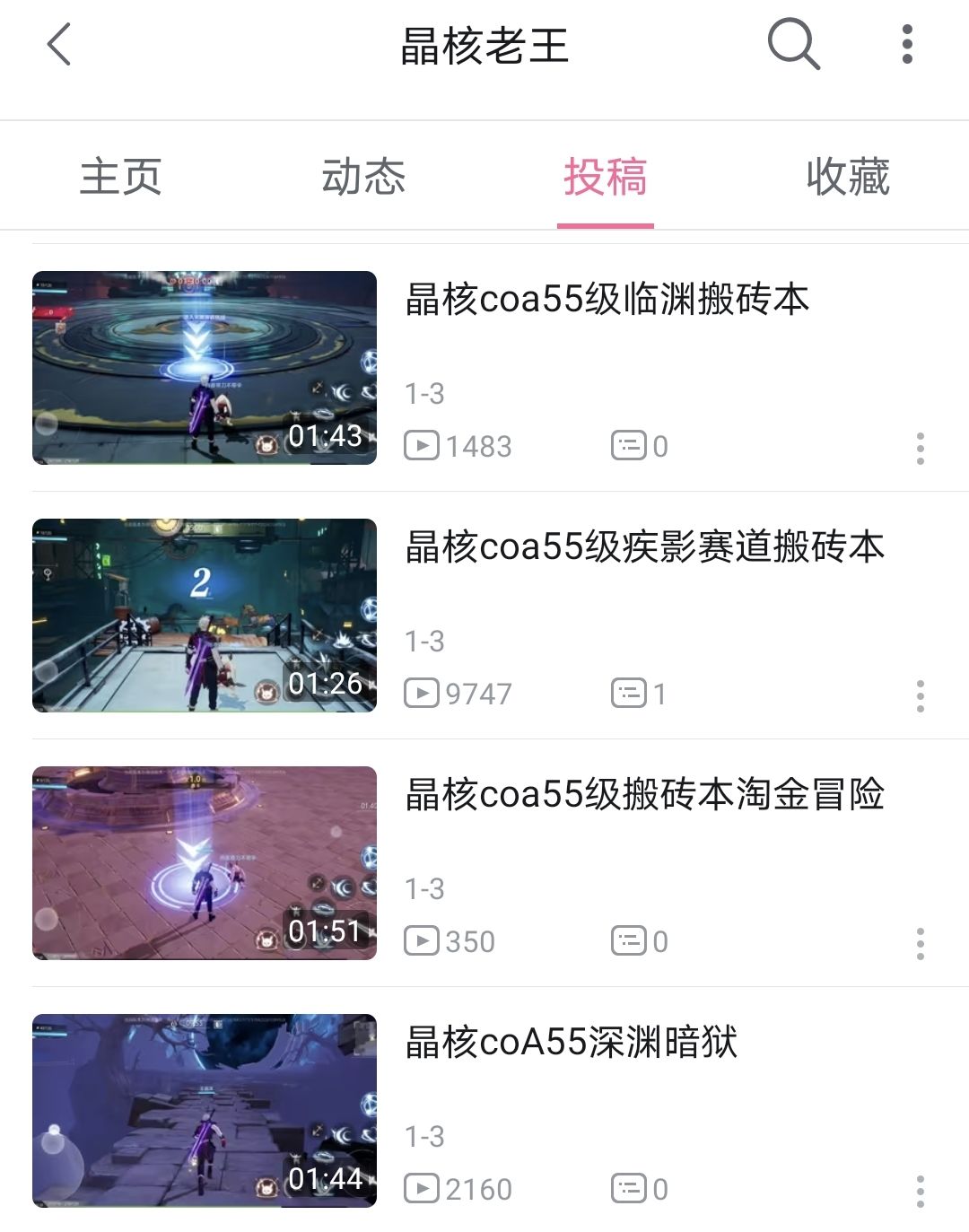Open more options for 晶核coa55级疾影赛道搬砖本

tap(920, 695)
